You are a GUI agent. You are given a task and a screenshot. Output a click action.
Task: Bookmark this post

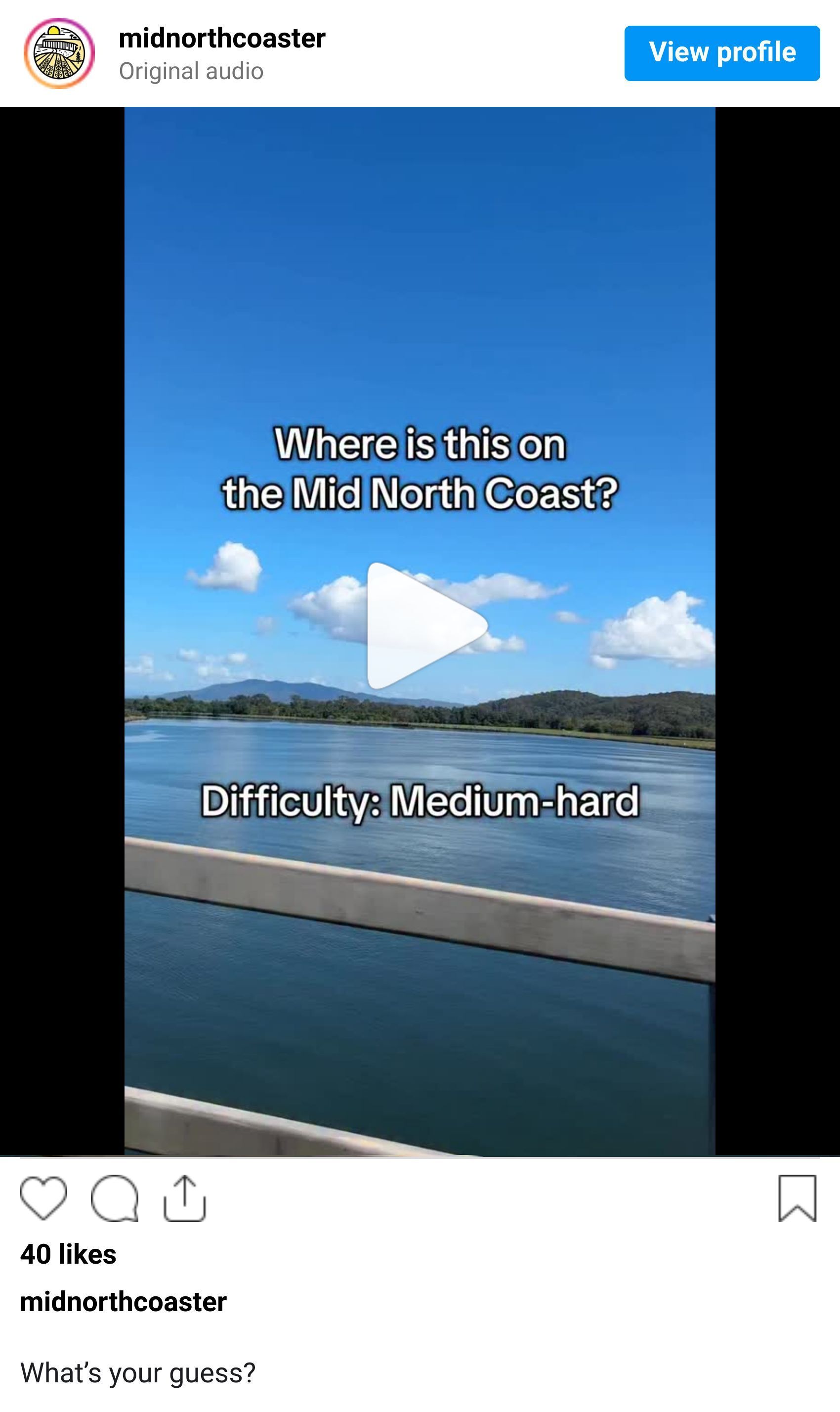click(x=797, y=1198)
